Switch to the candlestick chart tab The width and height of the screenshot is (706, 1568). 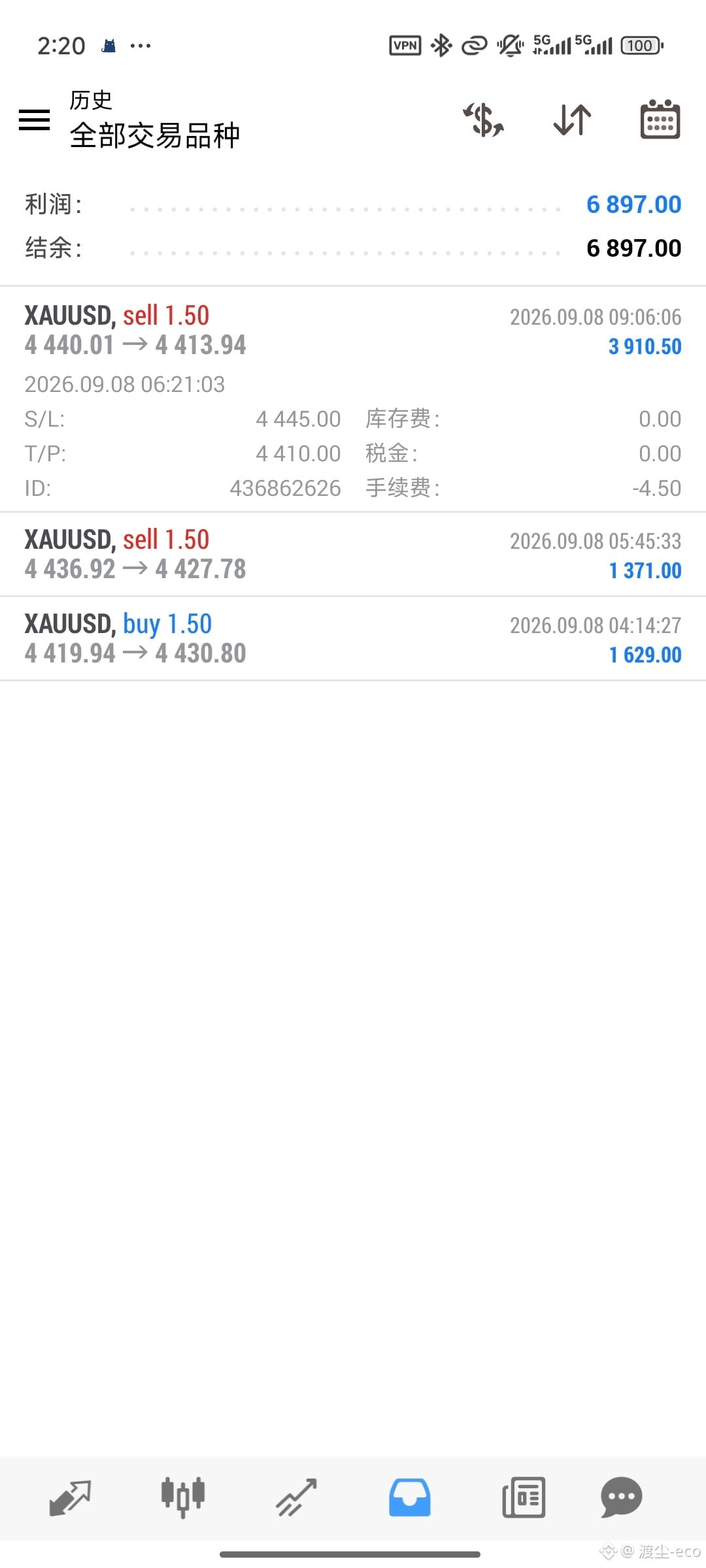[183, 1497]
